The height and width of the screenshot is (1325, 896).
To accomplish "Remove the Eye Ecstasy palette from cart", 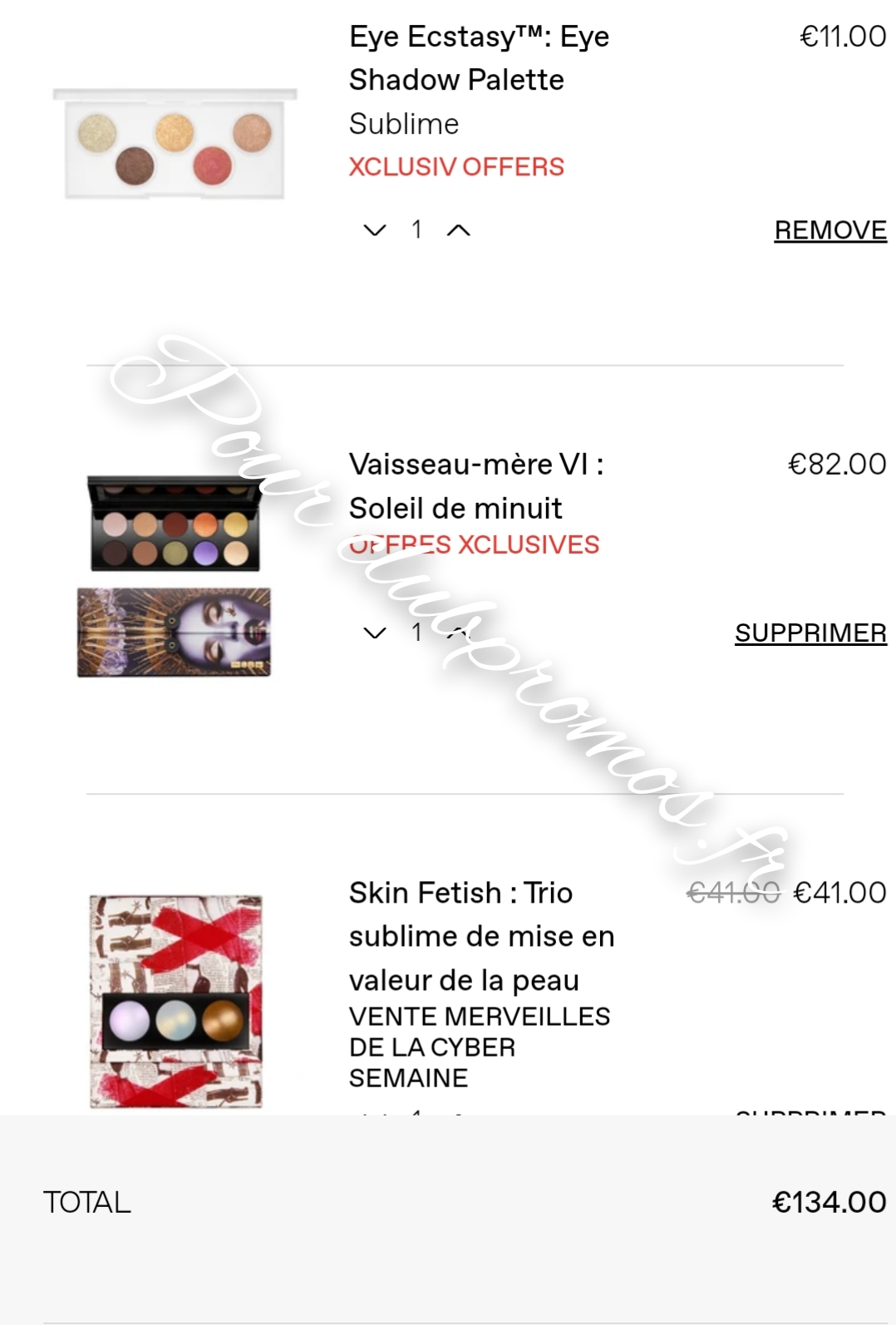I will point(830,230).
